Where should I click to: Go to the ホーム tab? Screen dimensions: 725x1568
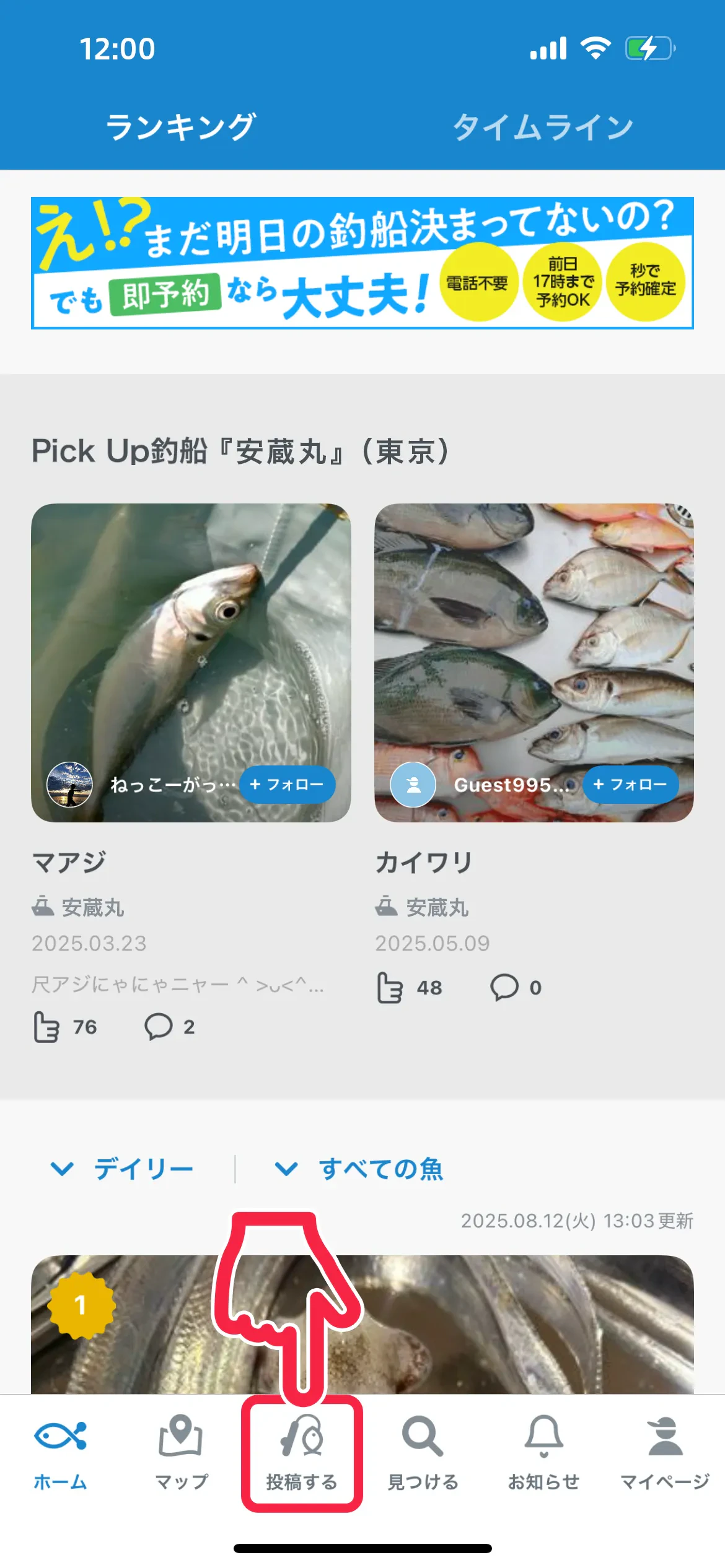pos(60,1453)
